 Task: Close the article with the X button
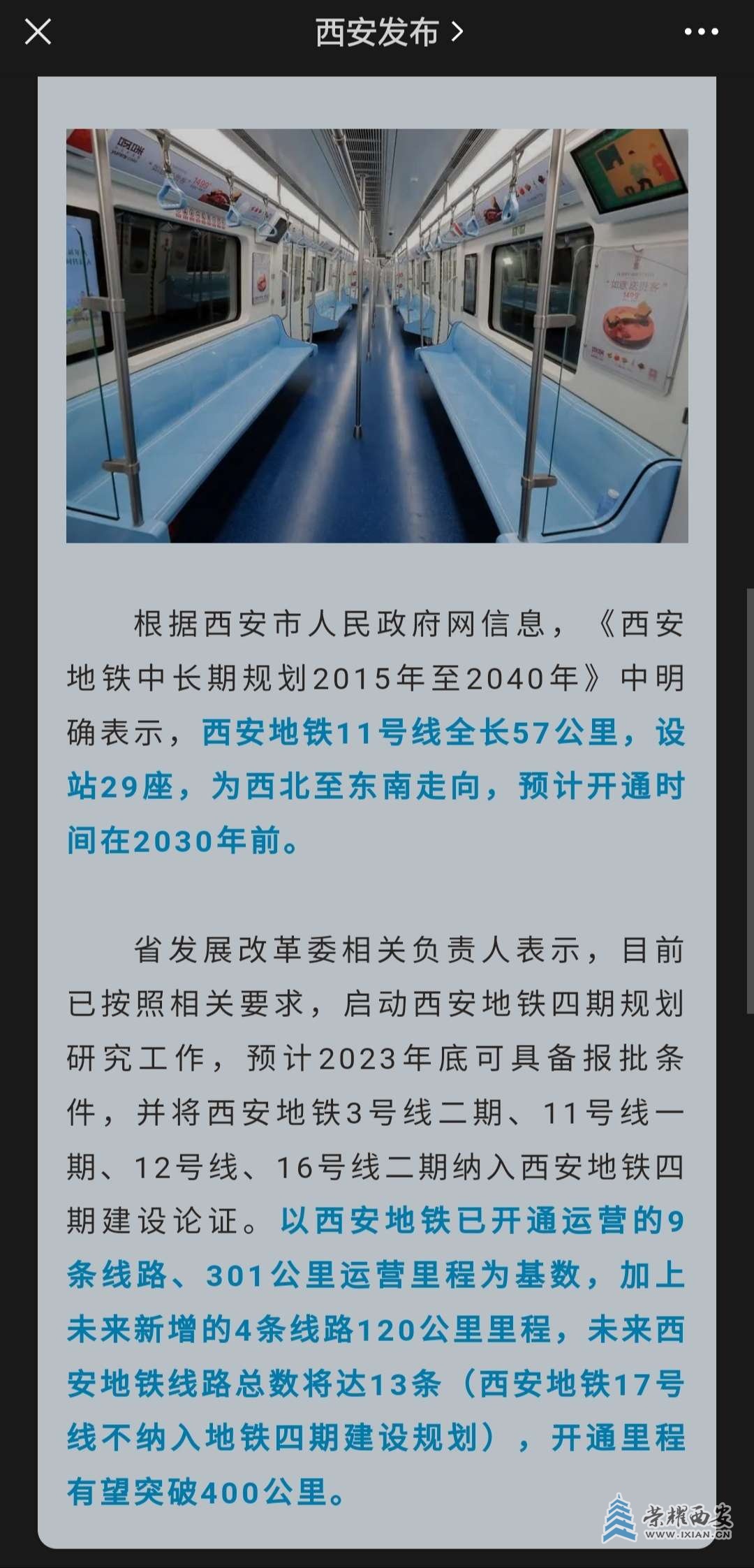point(38,32)
